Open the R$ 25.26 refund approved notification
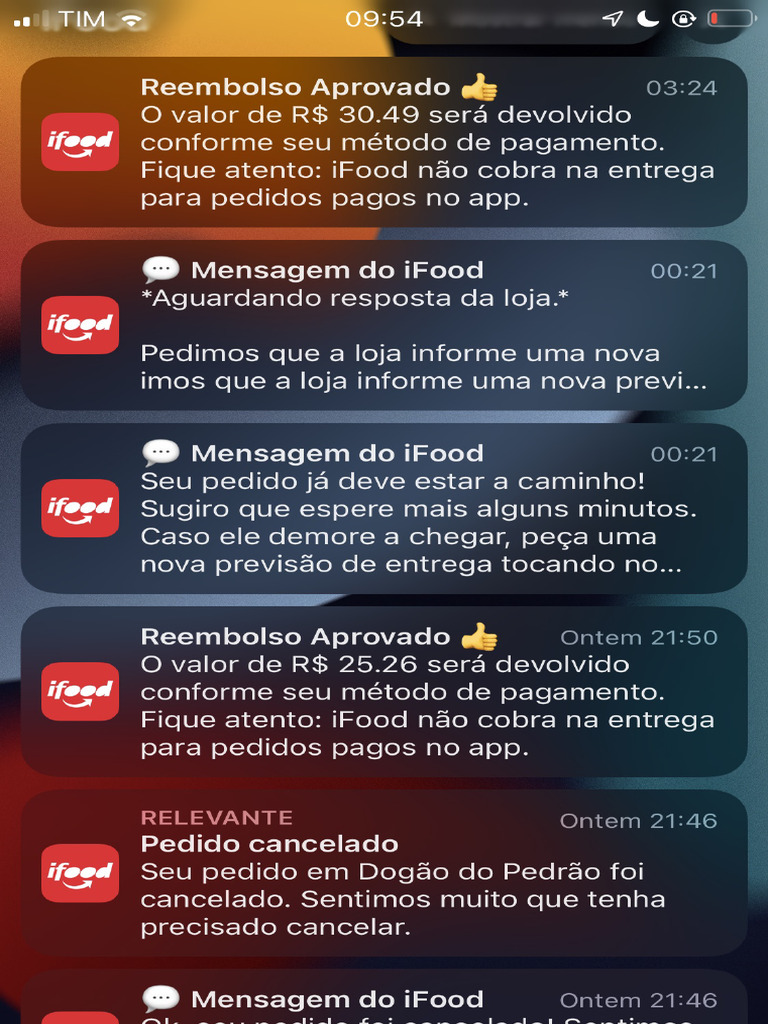768x1024 pixels. [384, 691]
